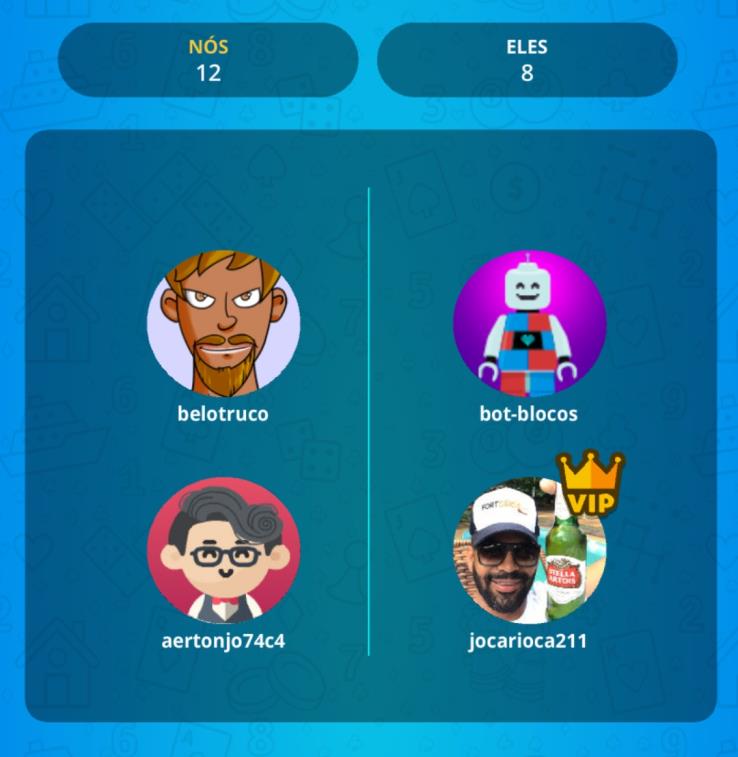
Task: Open belotruco's player profile avatar
Action: coord(223,324)
